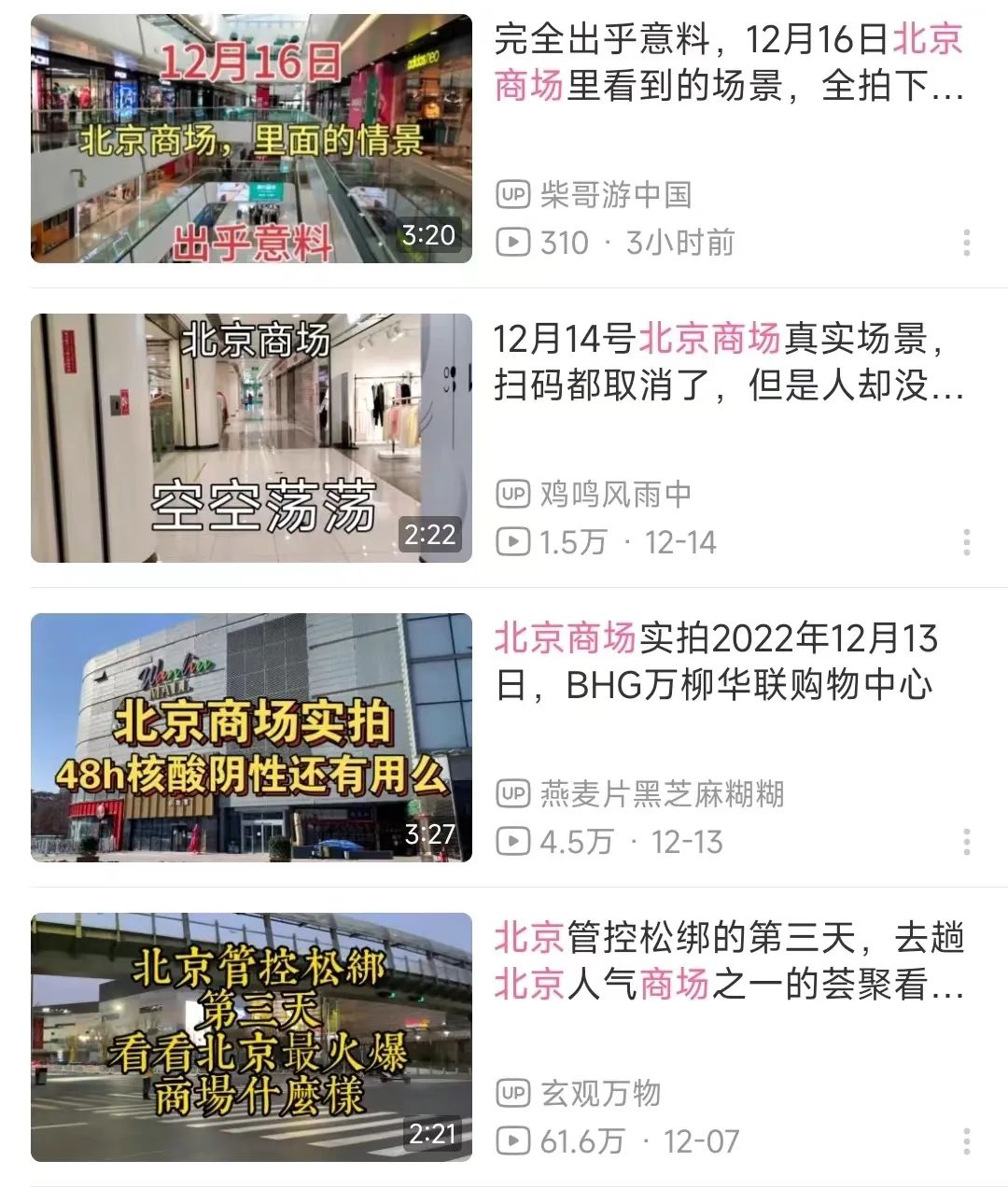Visit uploader 鸡鸣风雨中
The height and width of the screenshot is (1189, 1008).
pyautogui.click(x=615, y=495)
